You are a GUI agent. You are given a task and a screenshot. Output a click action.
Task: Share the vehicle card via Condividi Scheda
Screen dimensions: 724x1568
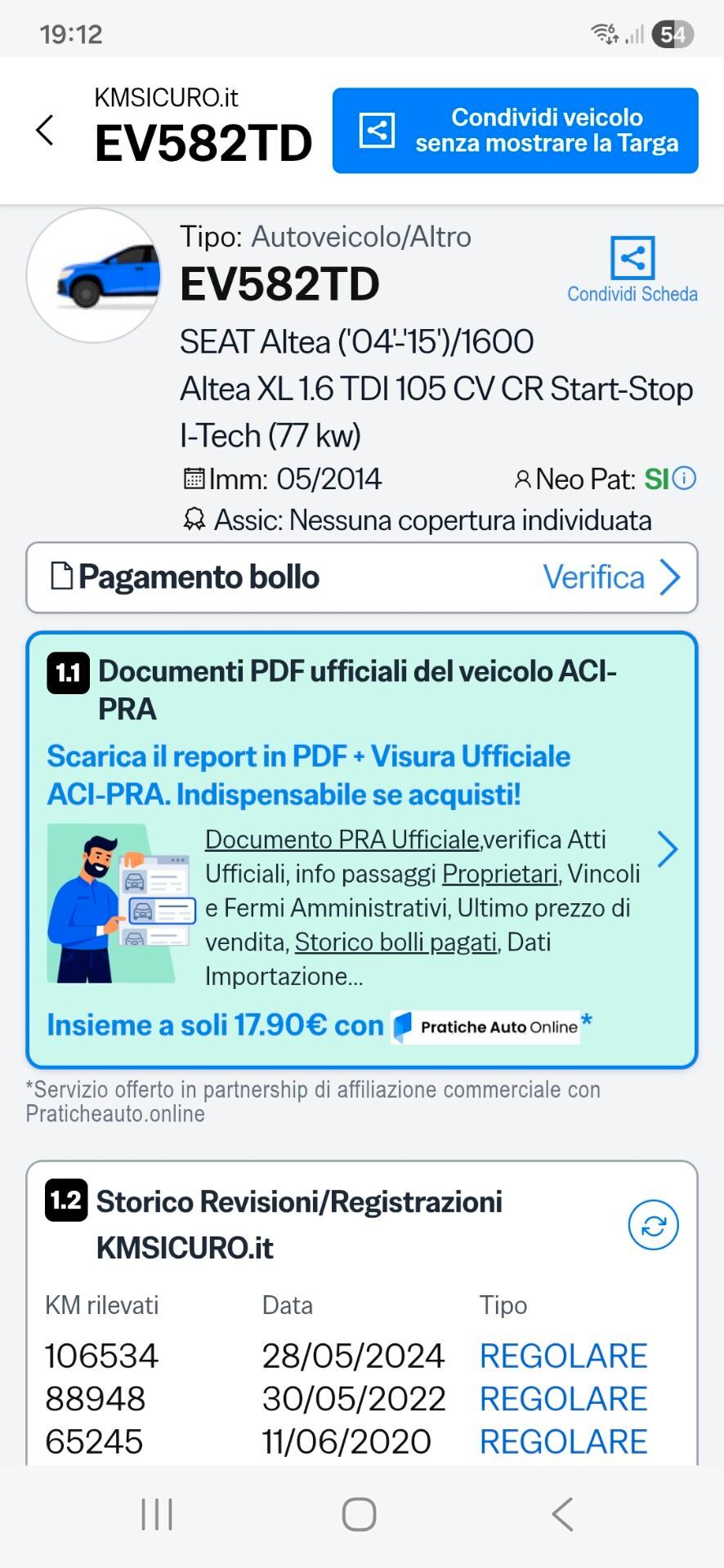coord(632,269)
